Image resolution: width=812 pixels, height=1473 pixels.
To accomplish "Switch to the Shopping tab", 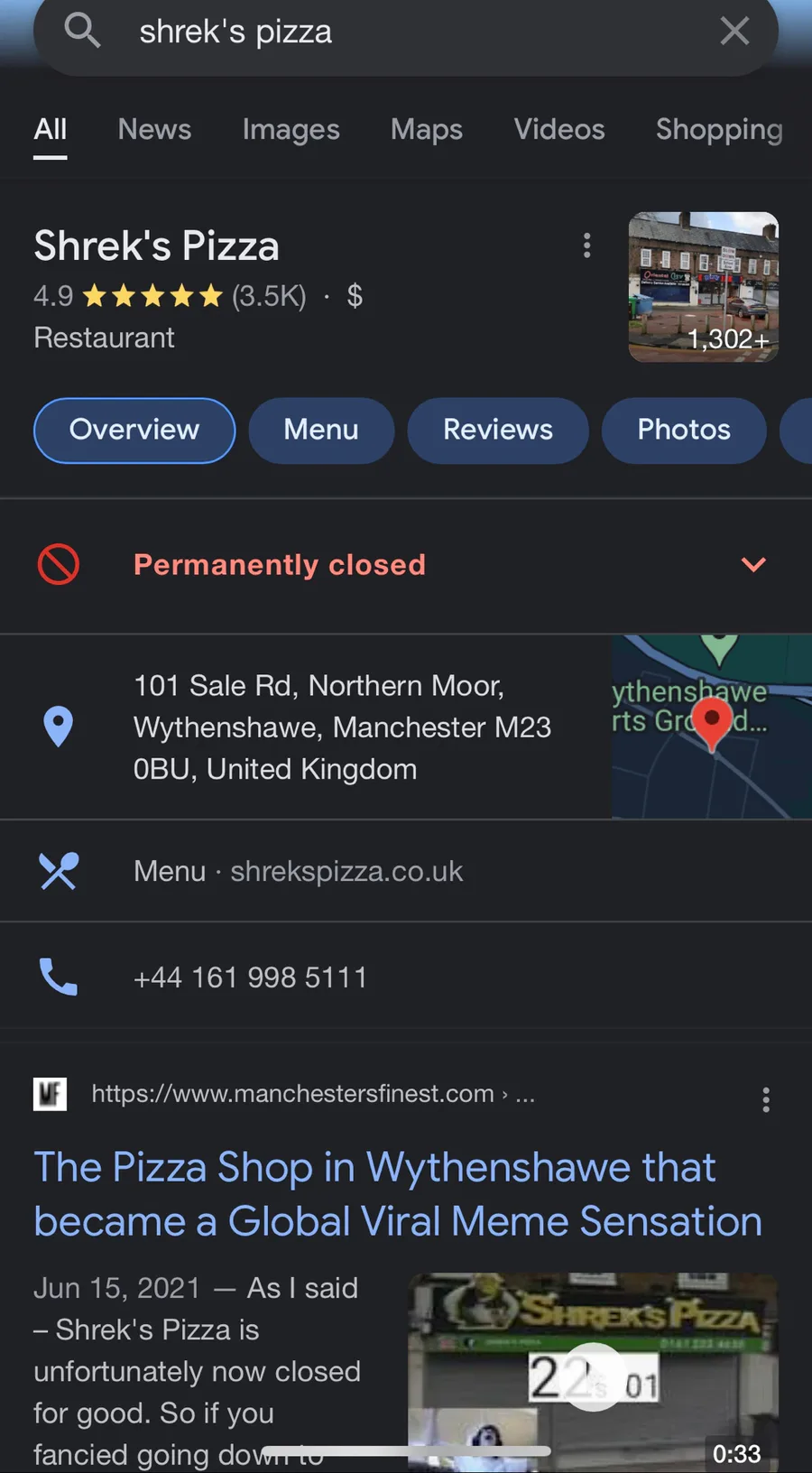I will [719, 129].
